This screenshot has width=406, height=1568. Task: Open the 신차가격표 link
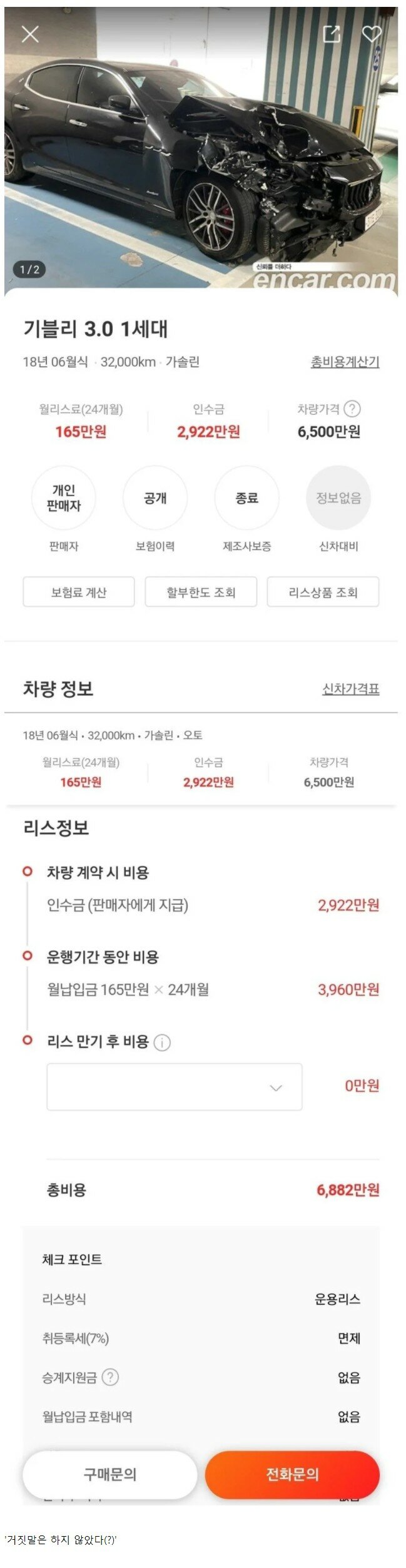350,689
